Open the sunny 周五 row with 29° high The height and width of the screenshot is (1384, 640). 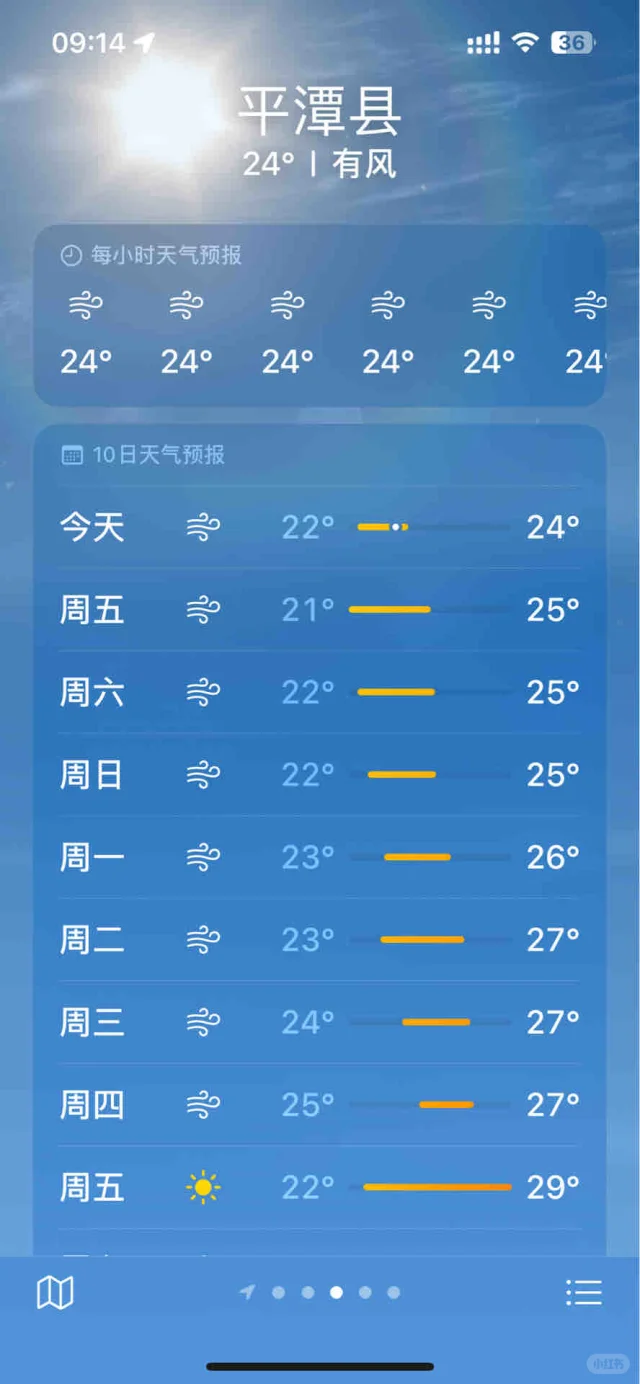(x=320, y=1187)
